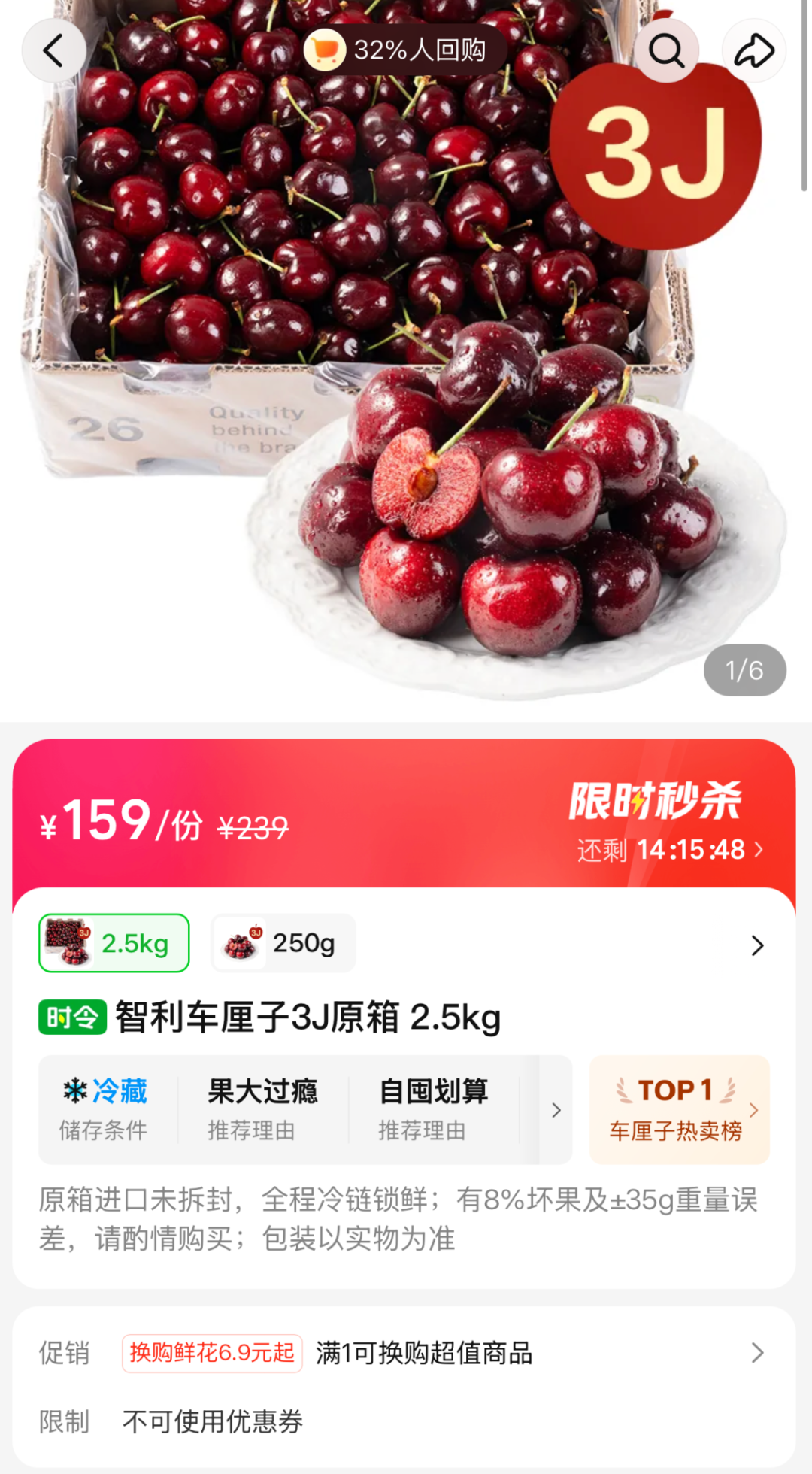Choose the 250g size option
The image size is (812, 1474).
pyautogui.click(x=283, y=943)
